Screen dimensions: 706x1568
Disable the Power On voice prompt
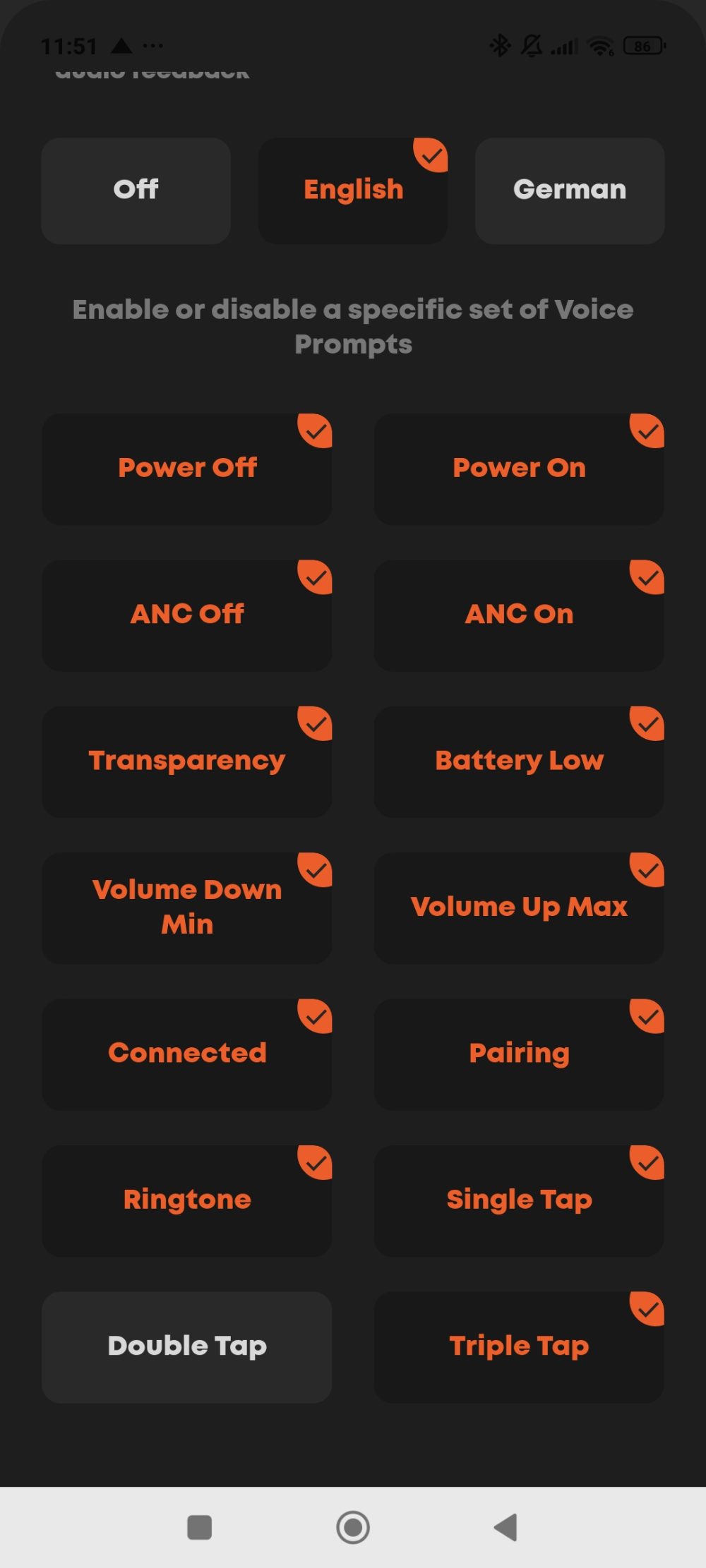tap(519, 469)
